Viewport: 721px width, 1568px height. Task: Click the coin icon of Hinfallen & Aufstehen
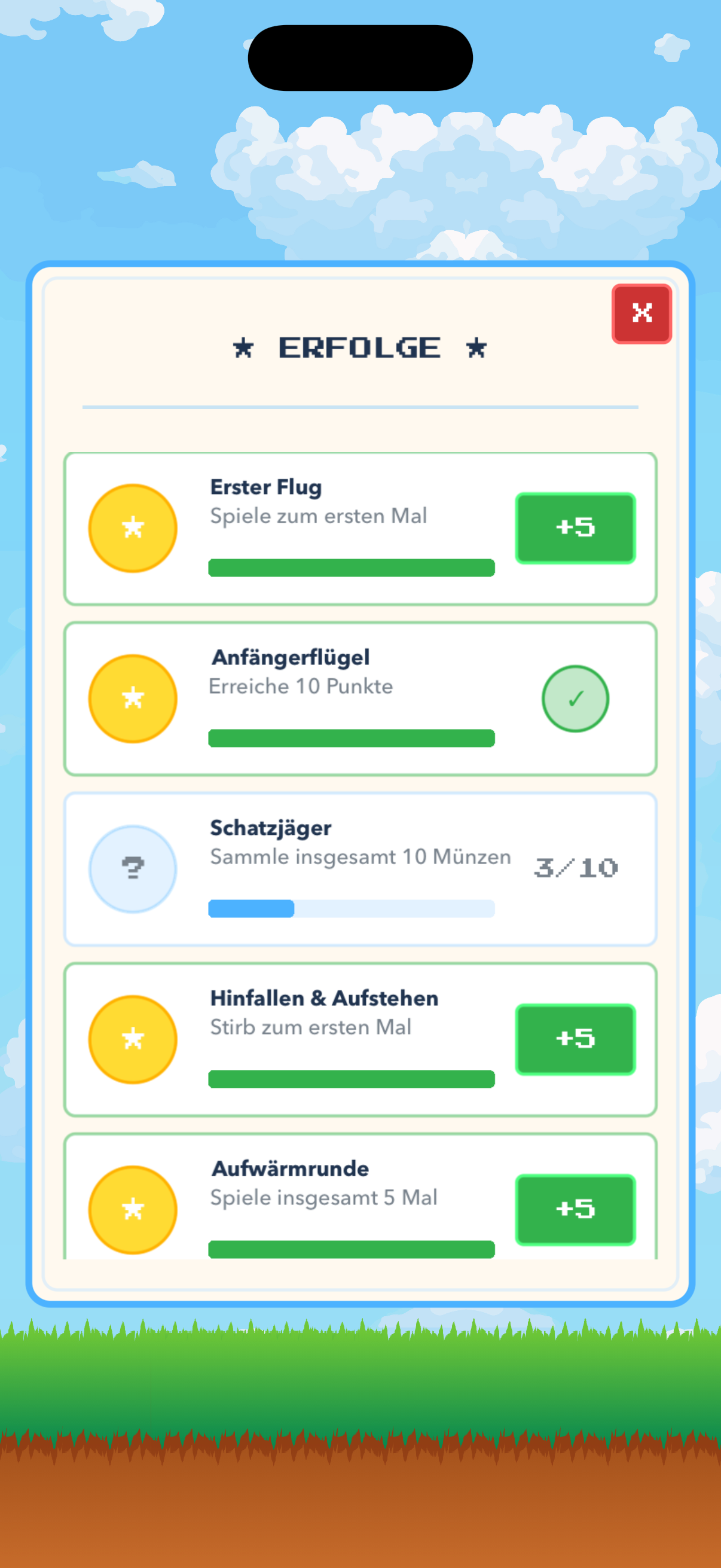pyautogui.click(x=133, y=1041)
